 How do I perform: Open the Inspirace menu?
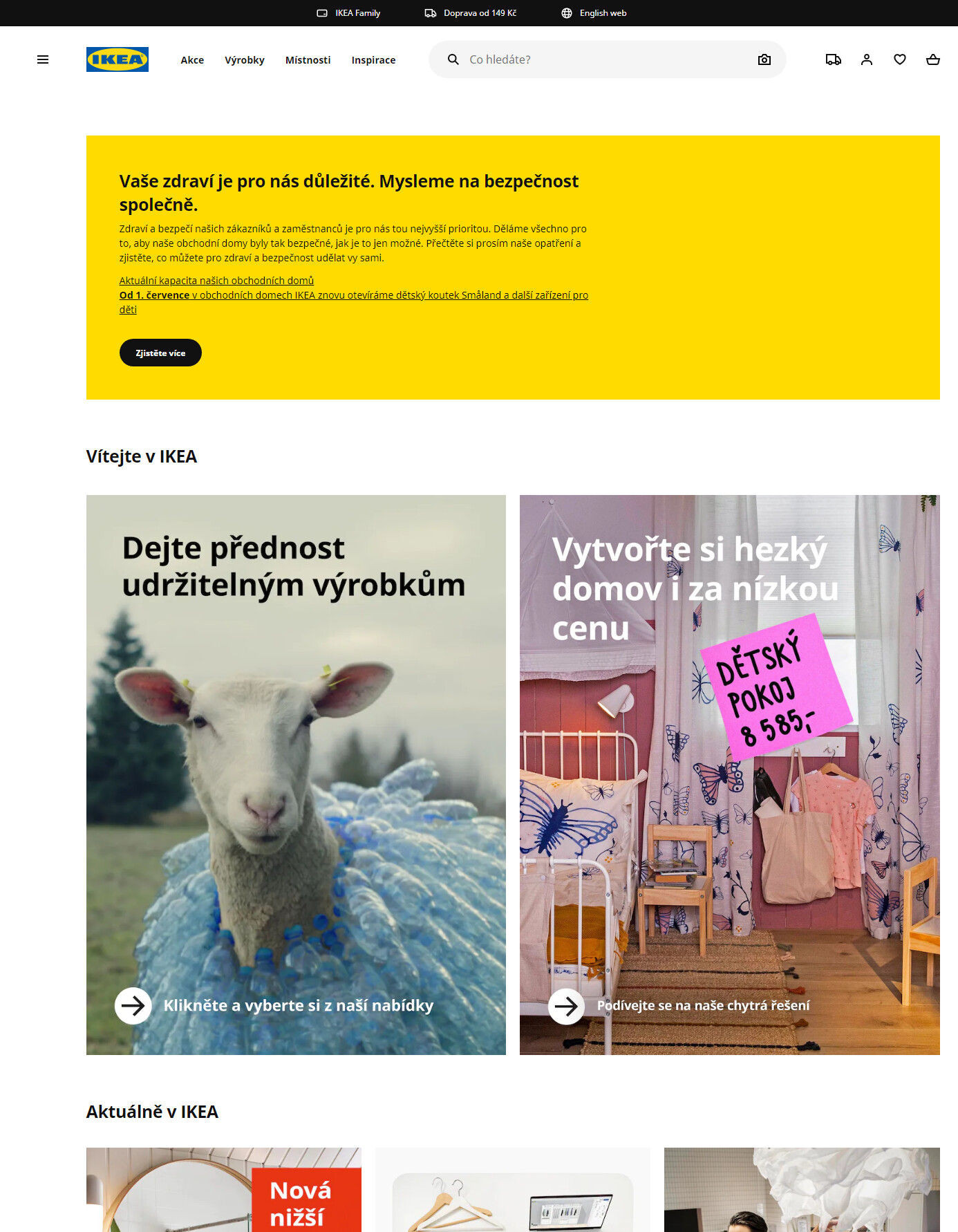click(373, 60)
